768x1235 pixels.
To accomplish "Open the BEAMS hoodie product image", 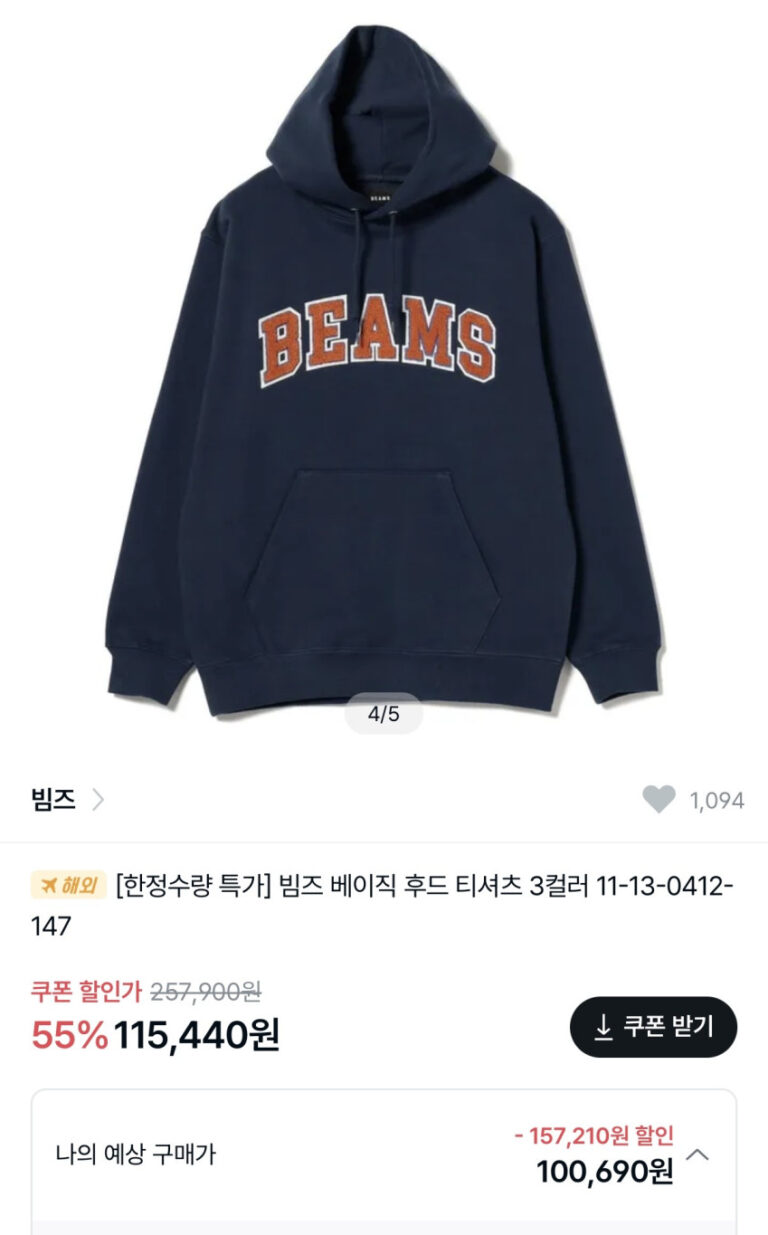I will click(x=384, y=370).
